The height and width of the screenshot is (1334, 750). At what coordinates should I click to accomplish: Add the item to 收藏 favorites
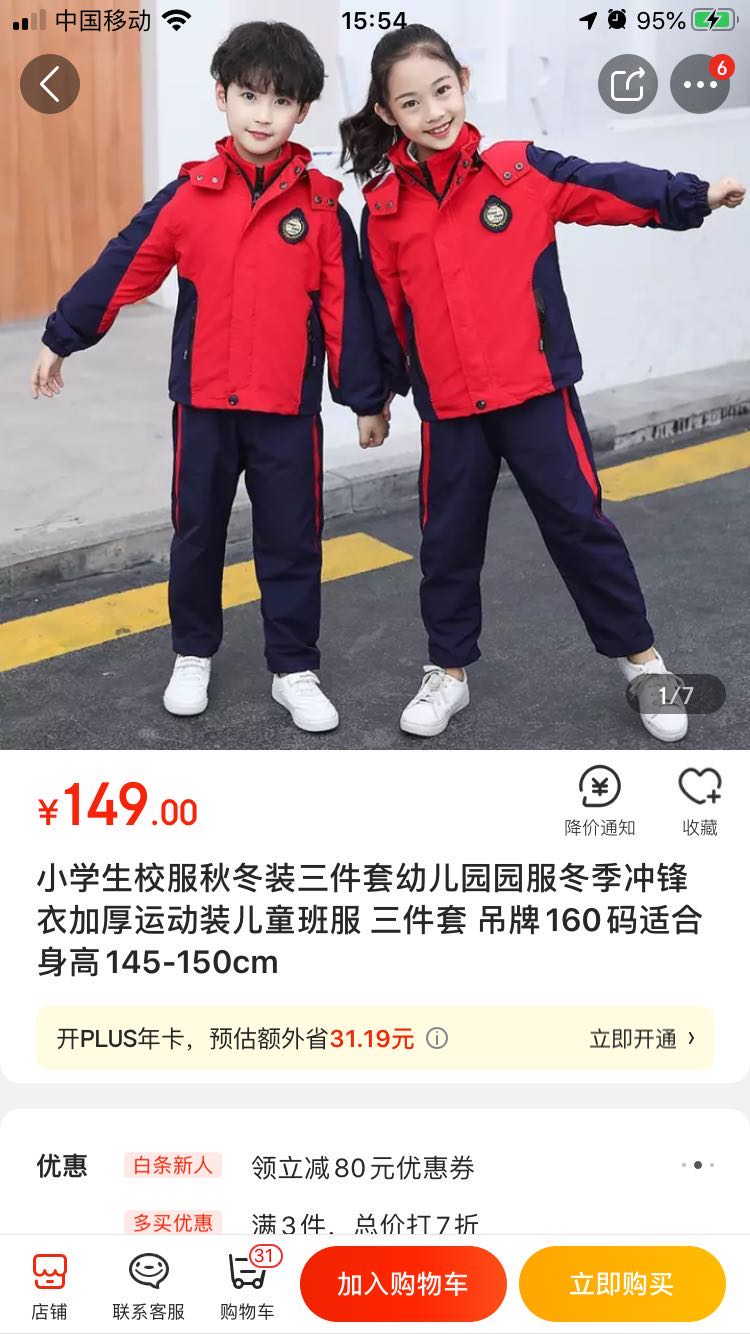click(700, 801)
